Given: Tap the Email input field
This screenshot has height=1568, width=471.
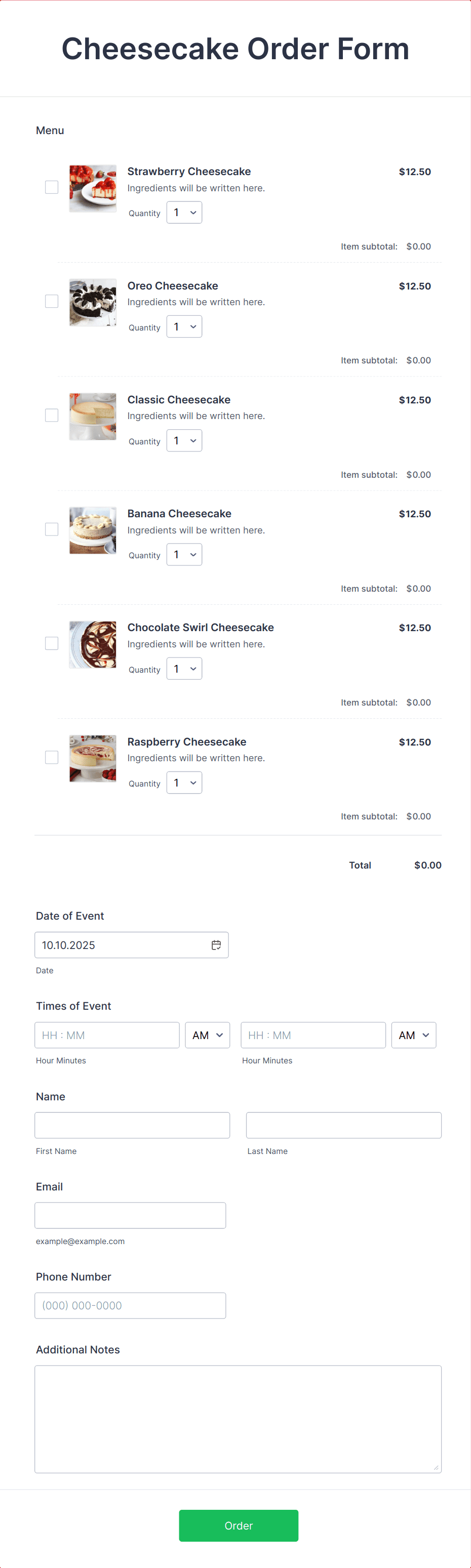Looking at the screenshot, I should [130, 1216].
